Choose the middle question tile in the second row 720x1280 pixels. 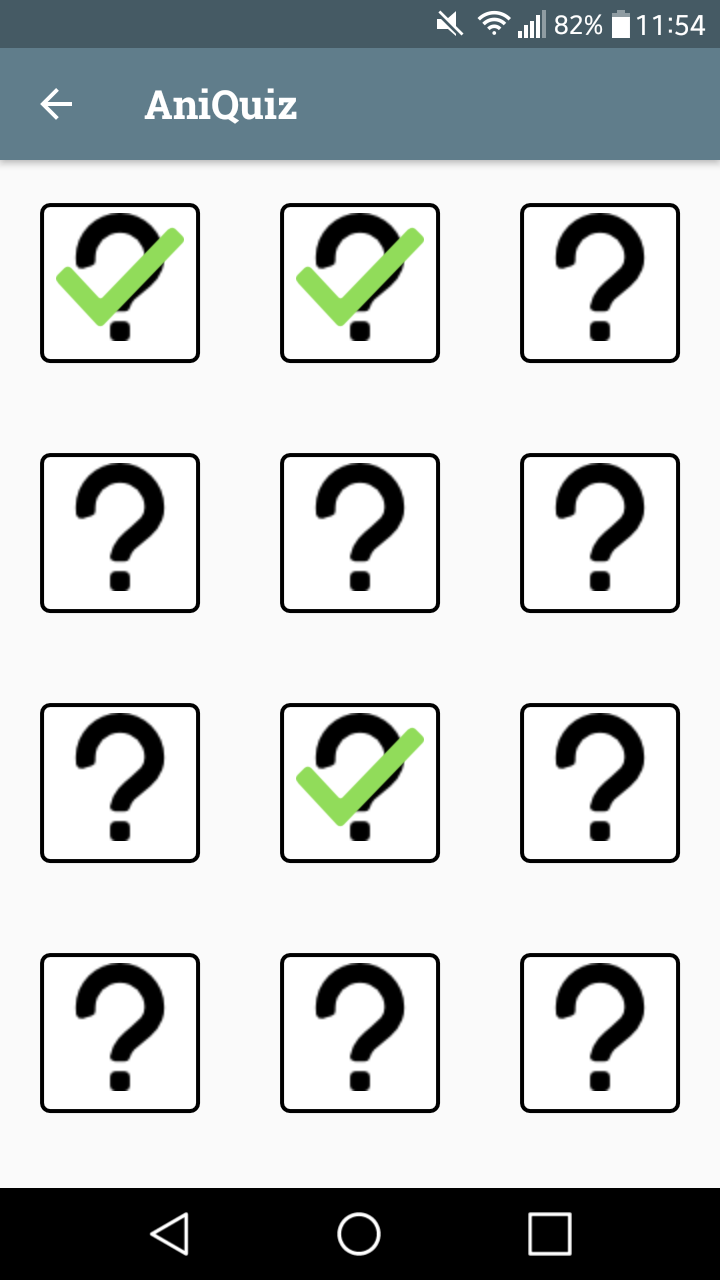(360, 533)
